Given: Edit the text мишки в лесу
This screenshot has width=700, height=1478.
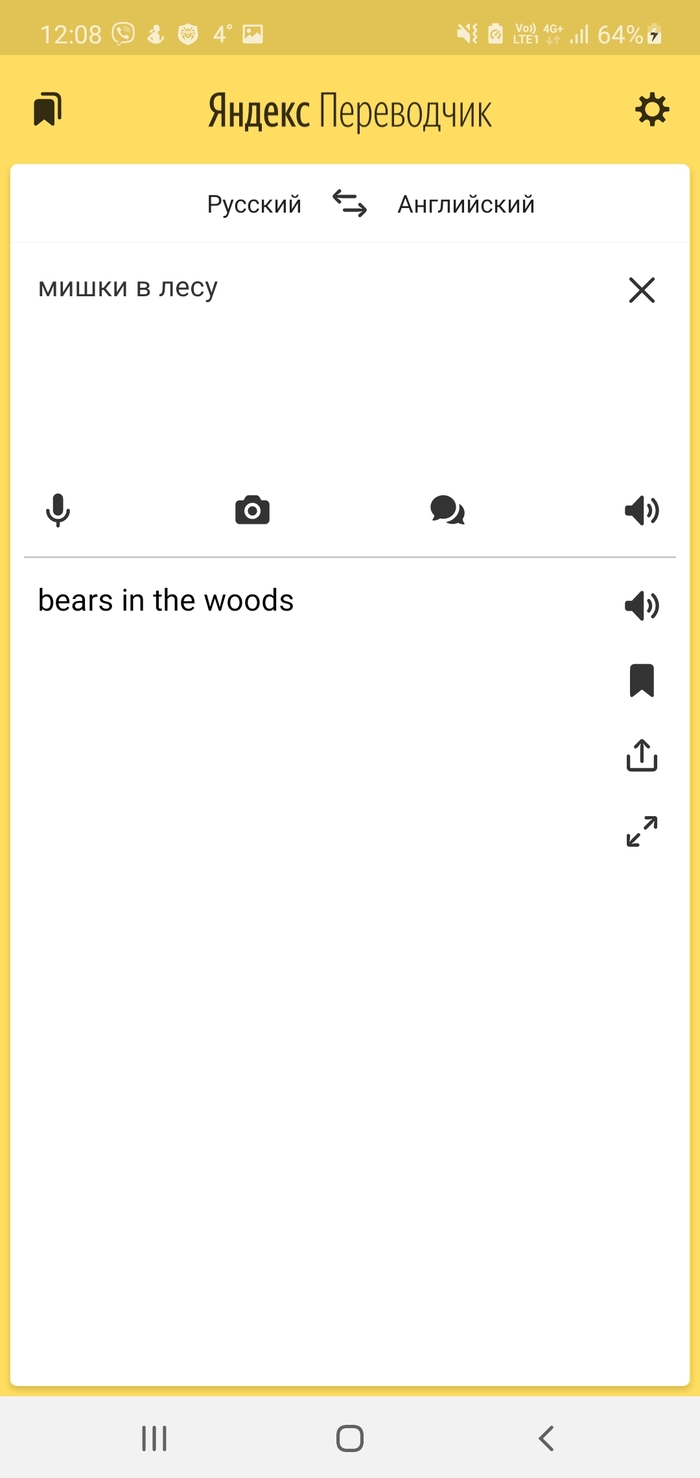Looking at the screenshot, I should coord(128,288).
